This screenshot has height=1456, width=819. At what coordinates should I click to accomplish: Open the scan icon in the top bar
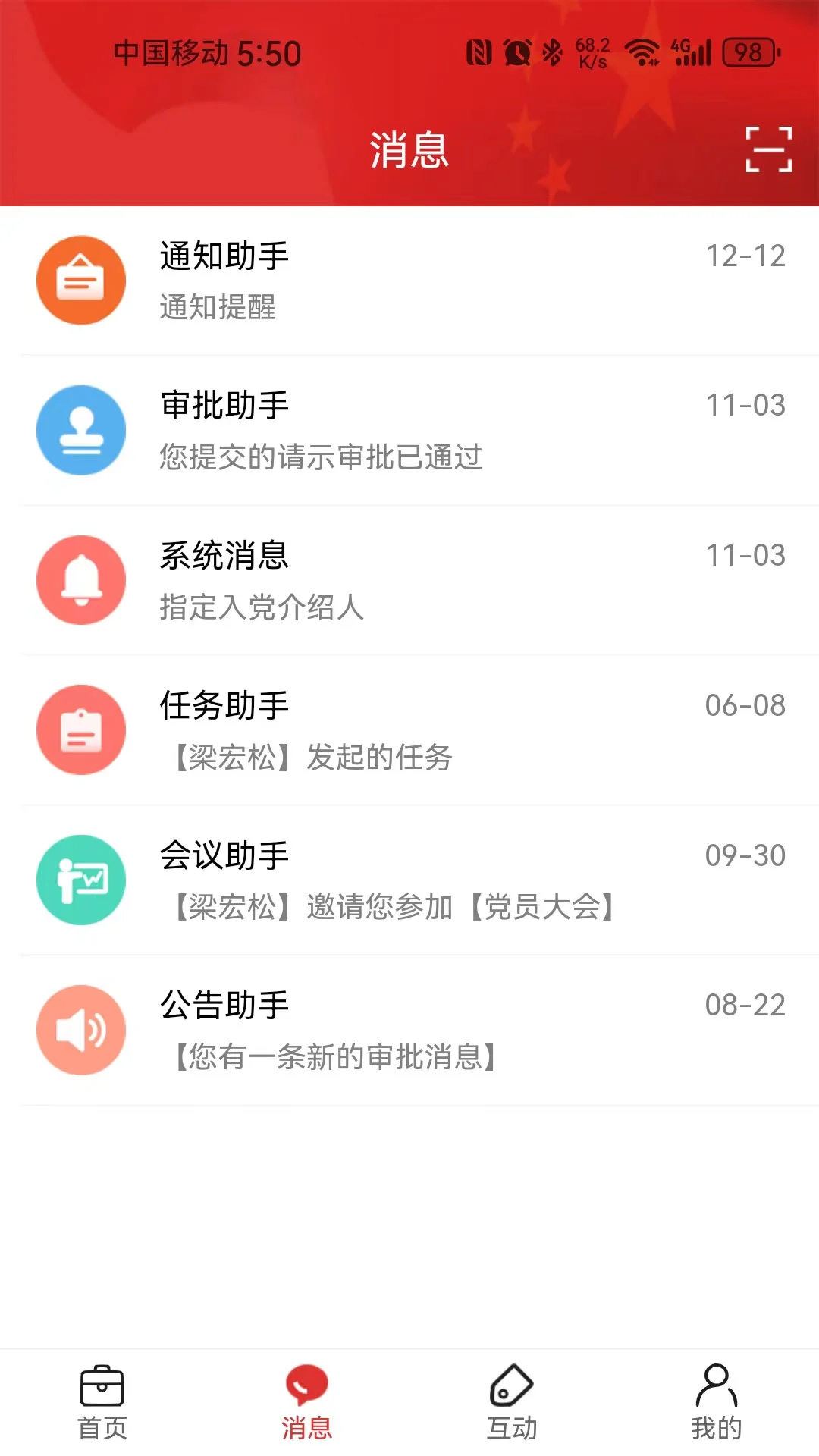click(769, 149)
